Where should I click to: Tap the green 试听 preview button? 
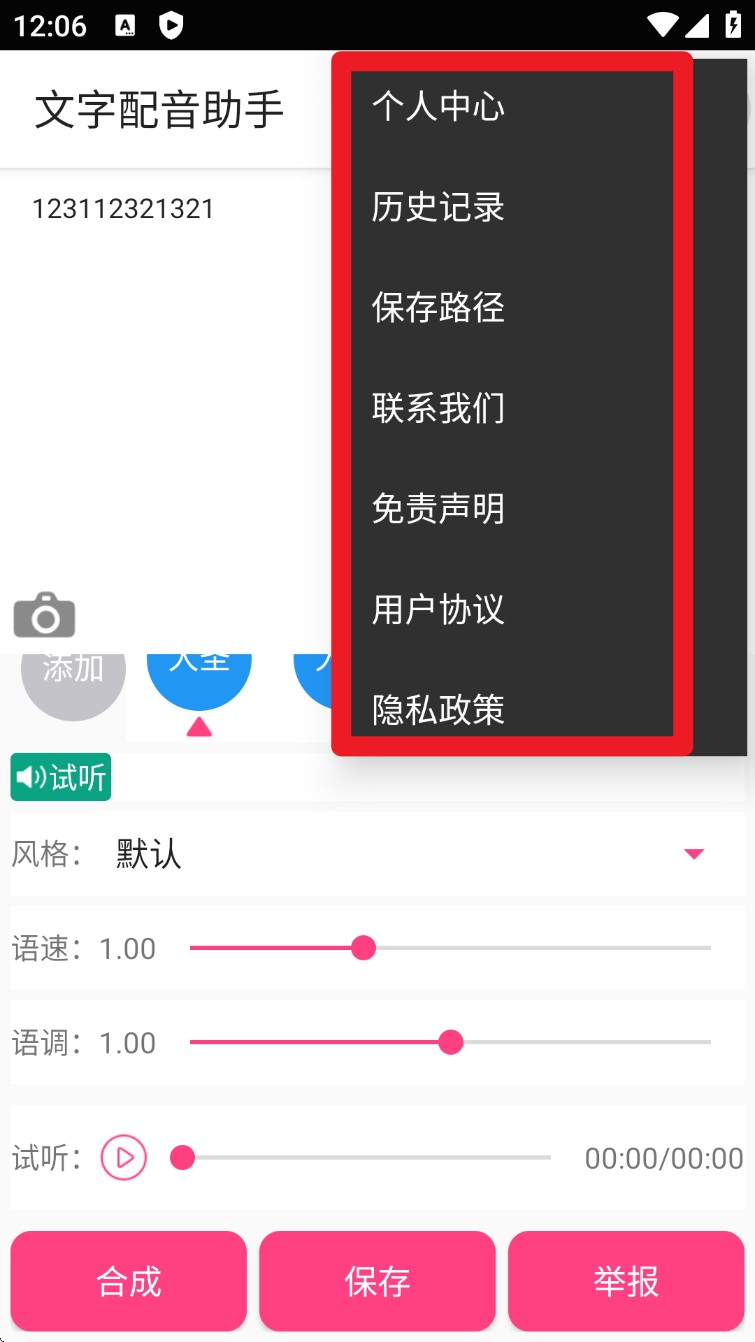click(x=61, y=777)
